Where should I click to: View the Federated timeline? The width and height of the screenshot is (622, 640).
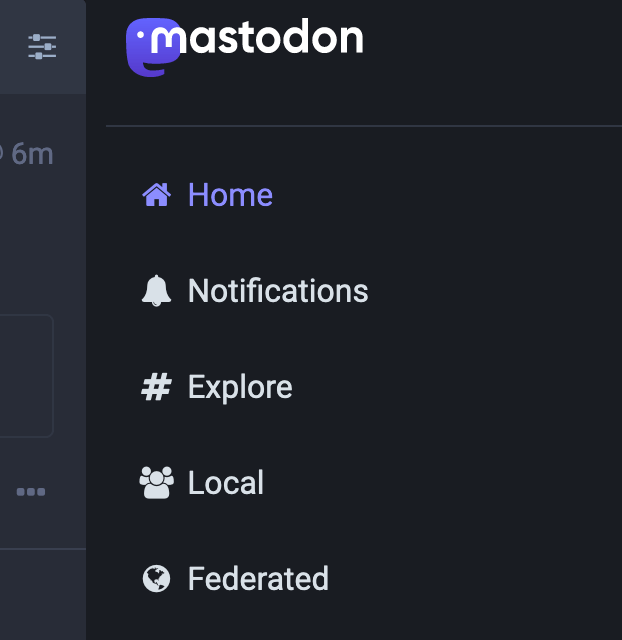click(x=257, y=579)
